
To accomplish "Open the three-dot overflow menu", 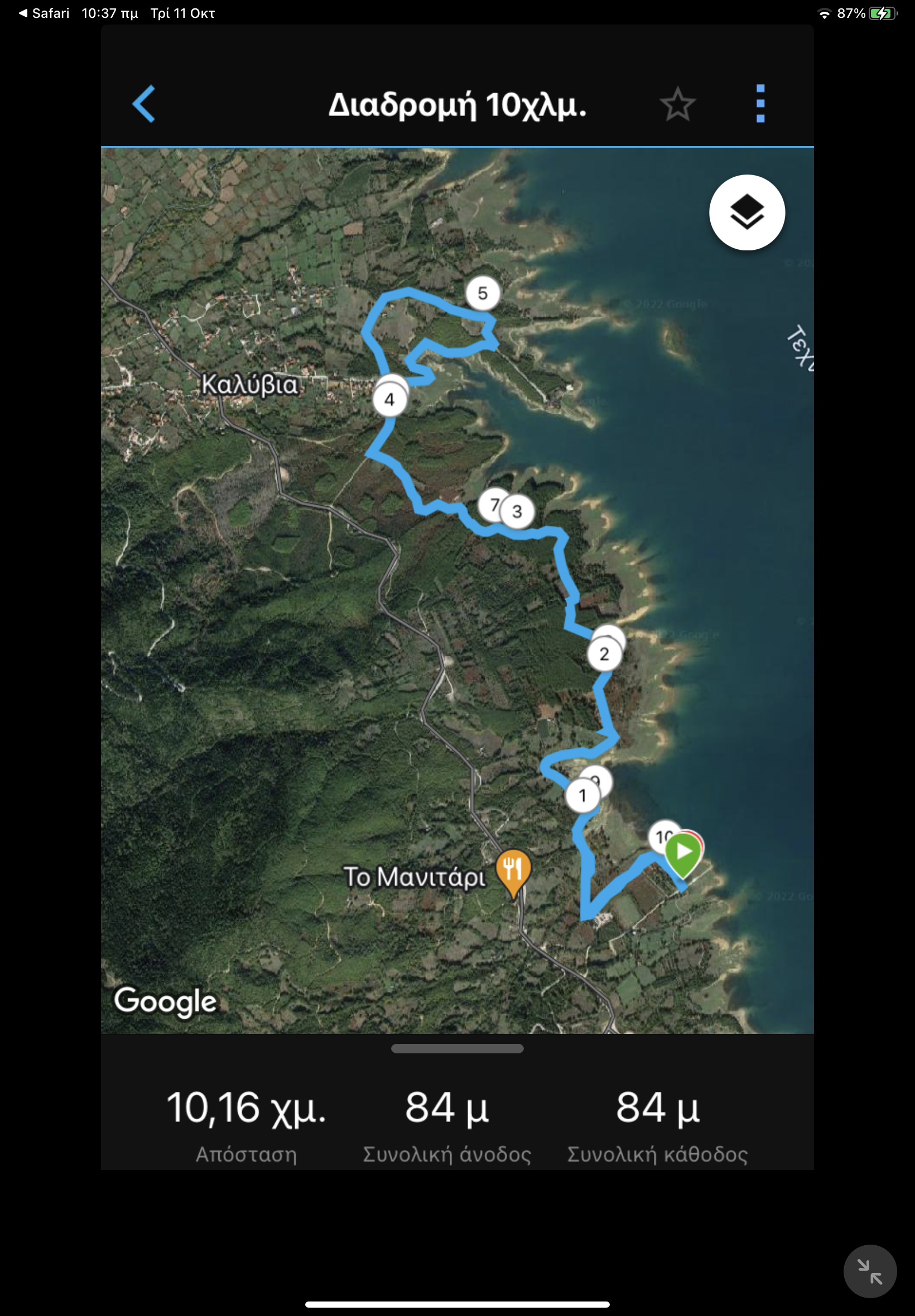I will [760, 104].
